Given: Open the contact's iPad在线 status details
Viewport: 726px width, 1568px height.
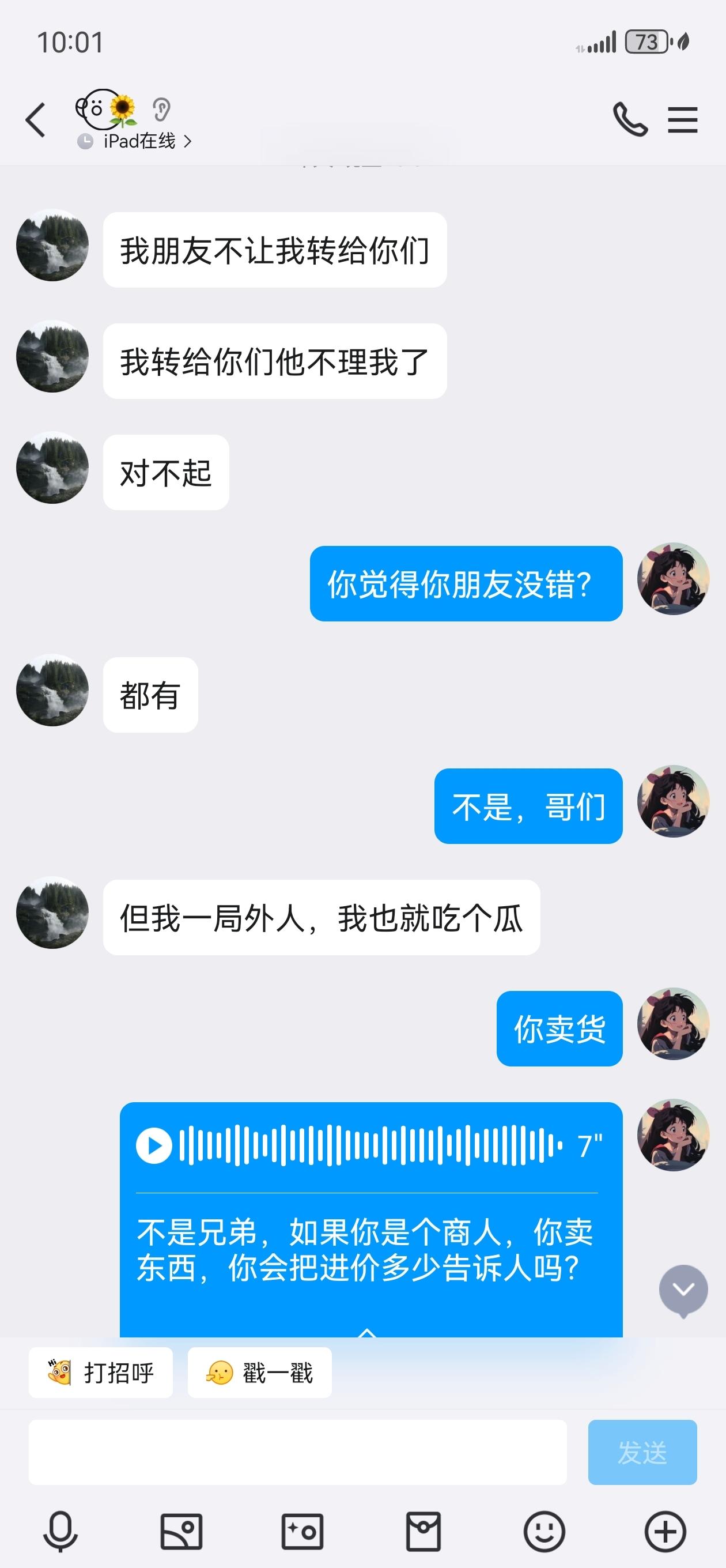Looking at the screenshot, I should click(135, 141).
